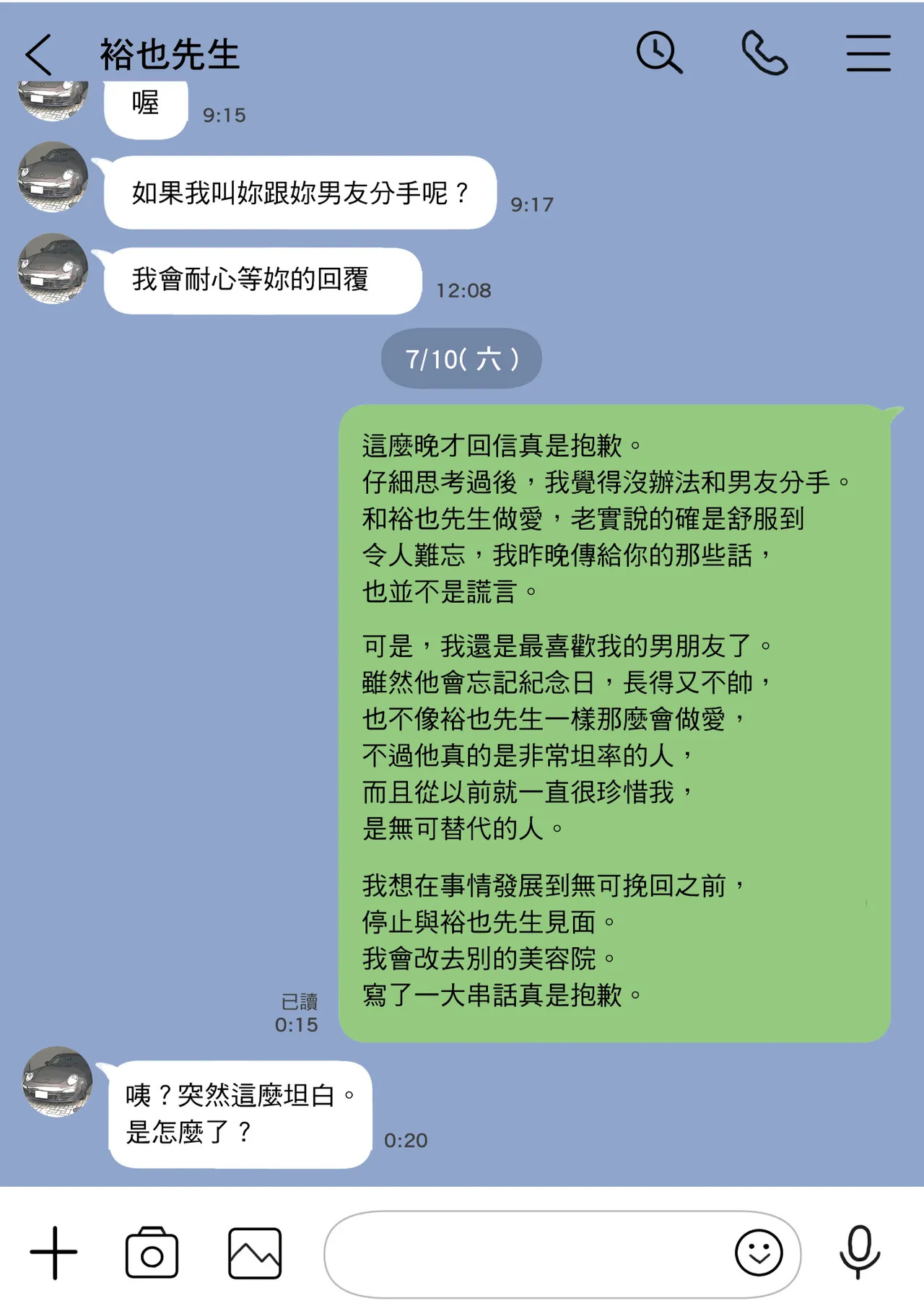View profile from avatar beside 如果我叫妳跟妳男友分手呢?
Viewport: 924px width, 1311px height.
[x=53, y=177]
